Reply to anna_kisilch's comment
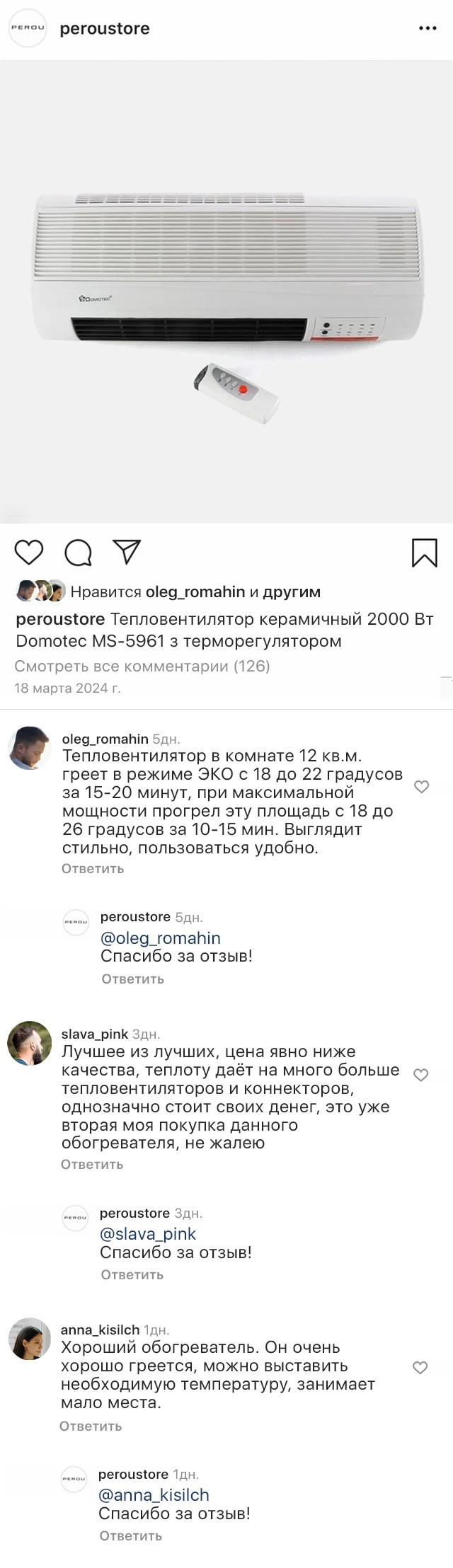 tap(91, 1426)
